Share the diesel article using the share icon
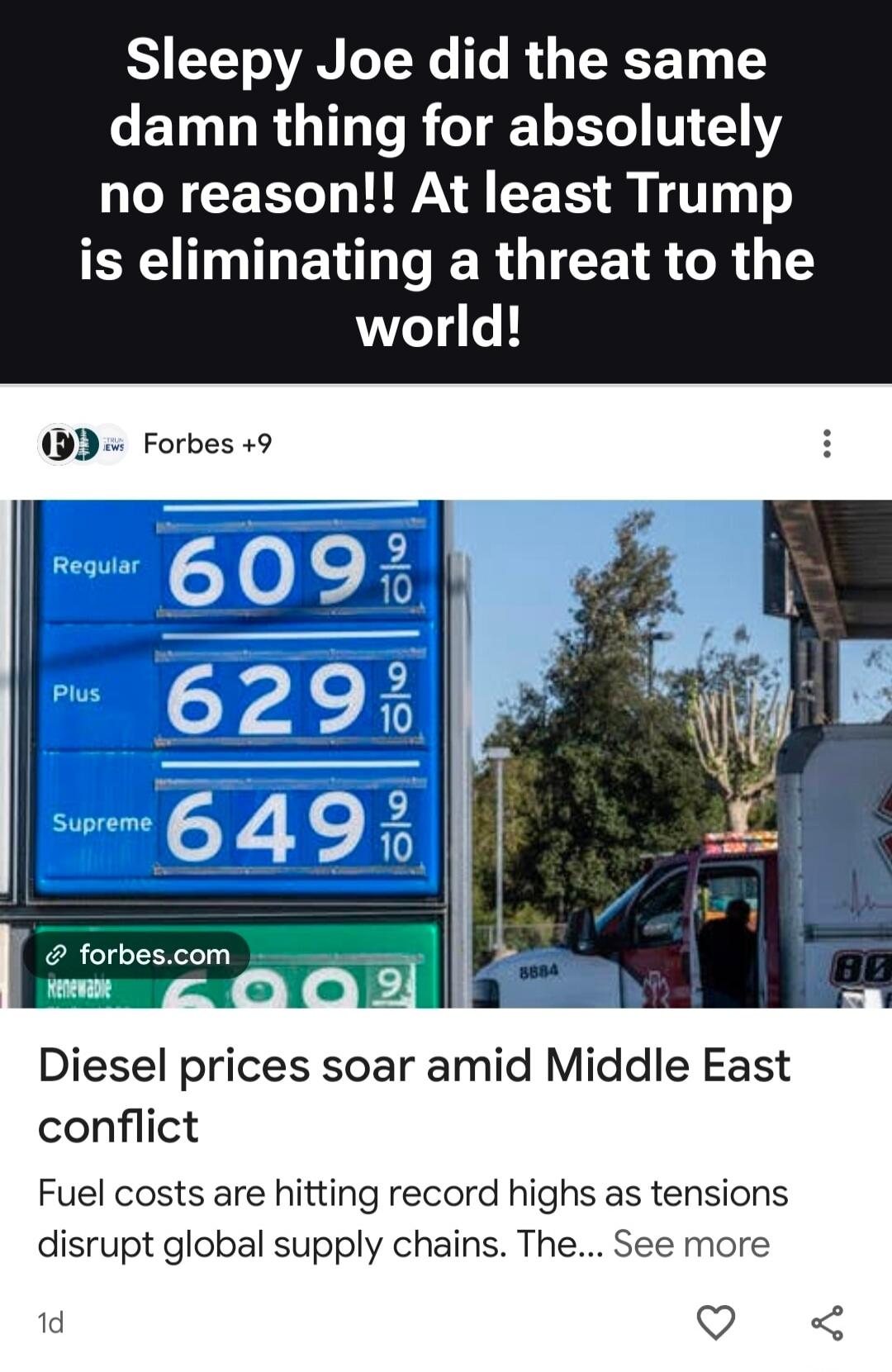The height and width of the screenshot is (1372, 892). tap(828, 1322)
